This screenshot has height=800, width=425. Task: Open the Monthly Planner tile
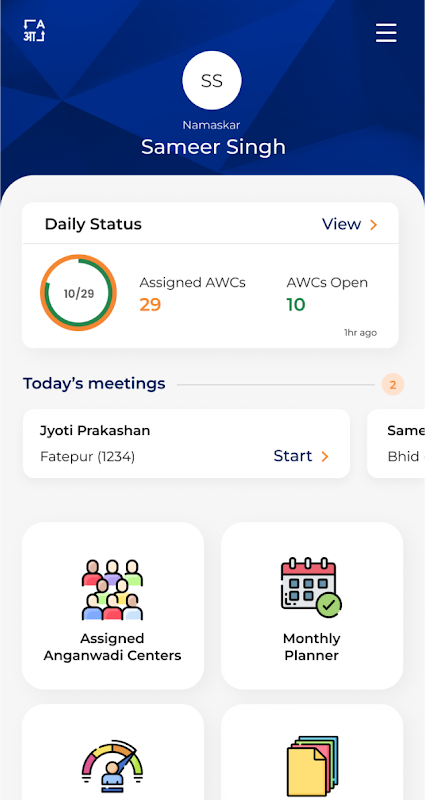coord(312,606)
